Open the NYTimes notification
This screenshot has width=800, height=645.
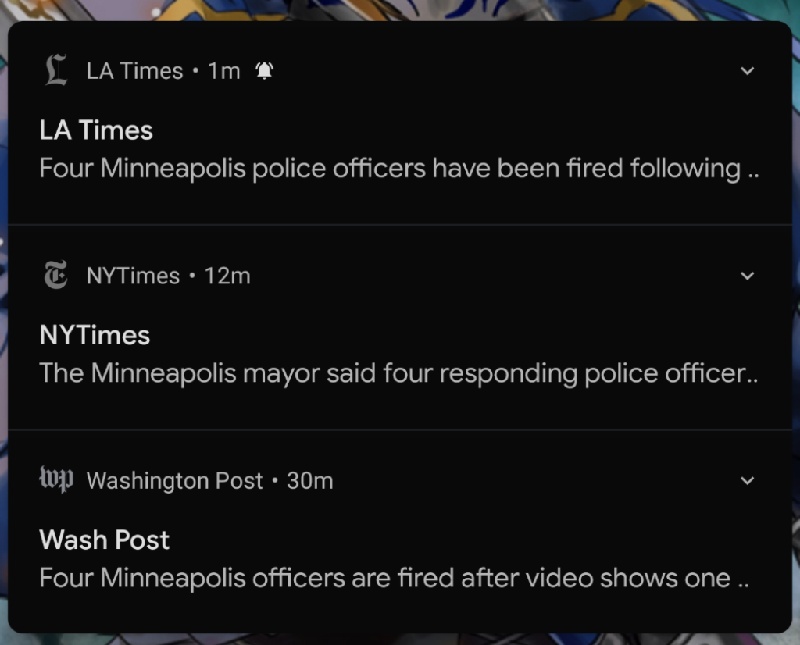click(398, 355)
